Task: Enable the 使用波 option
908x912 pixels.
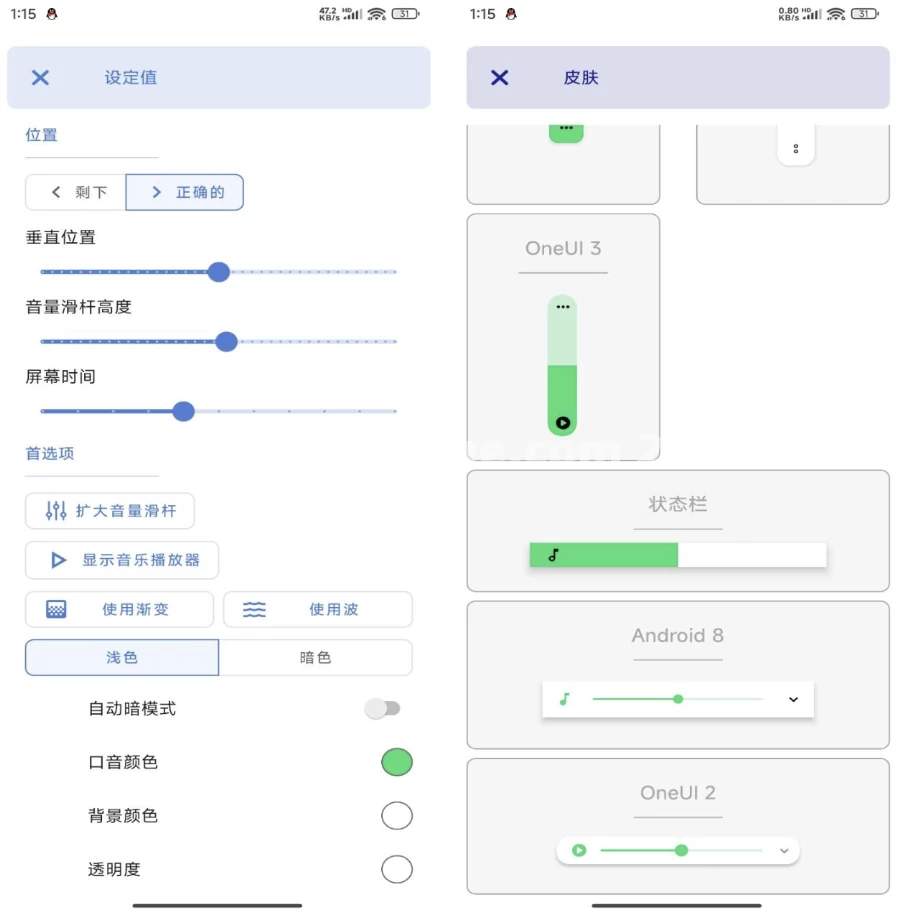Action: click(x=317, y=609)
